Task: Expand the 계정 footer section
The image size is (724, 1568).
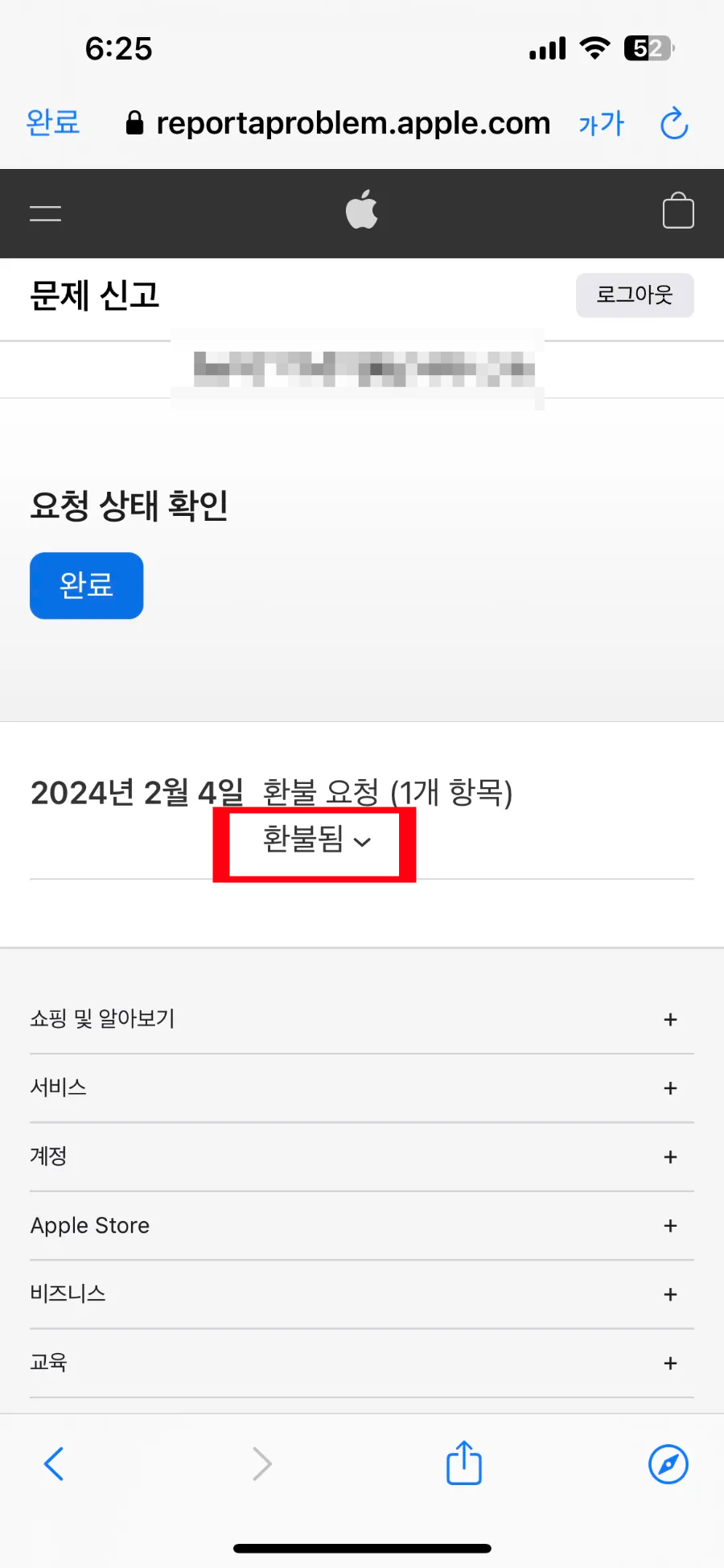Action: coord(362,1157)
